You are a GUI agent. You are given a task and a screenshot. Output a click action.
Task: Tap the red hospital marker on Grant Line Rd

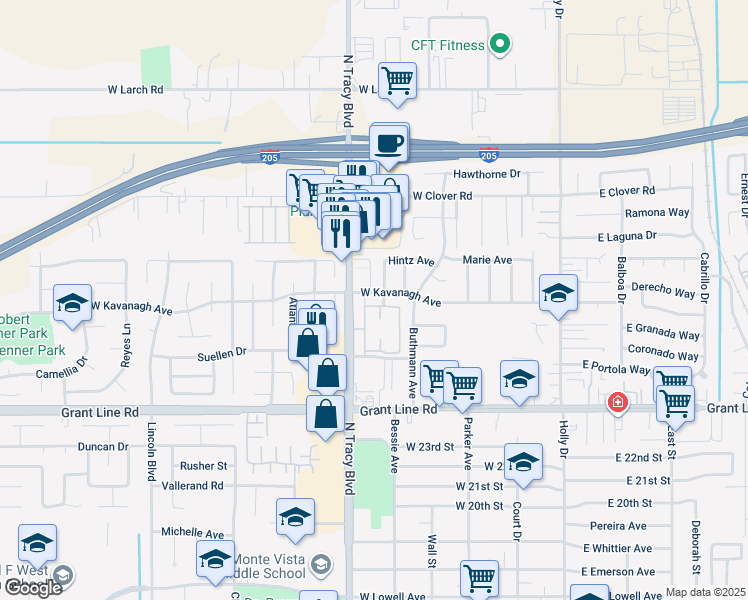pos(617,403)
